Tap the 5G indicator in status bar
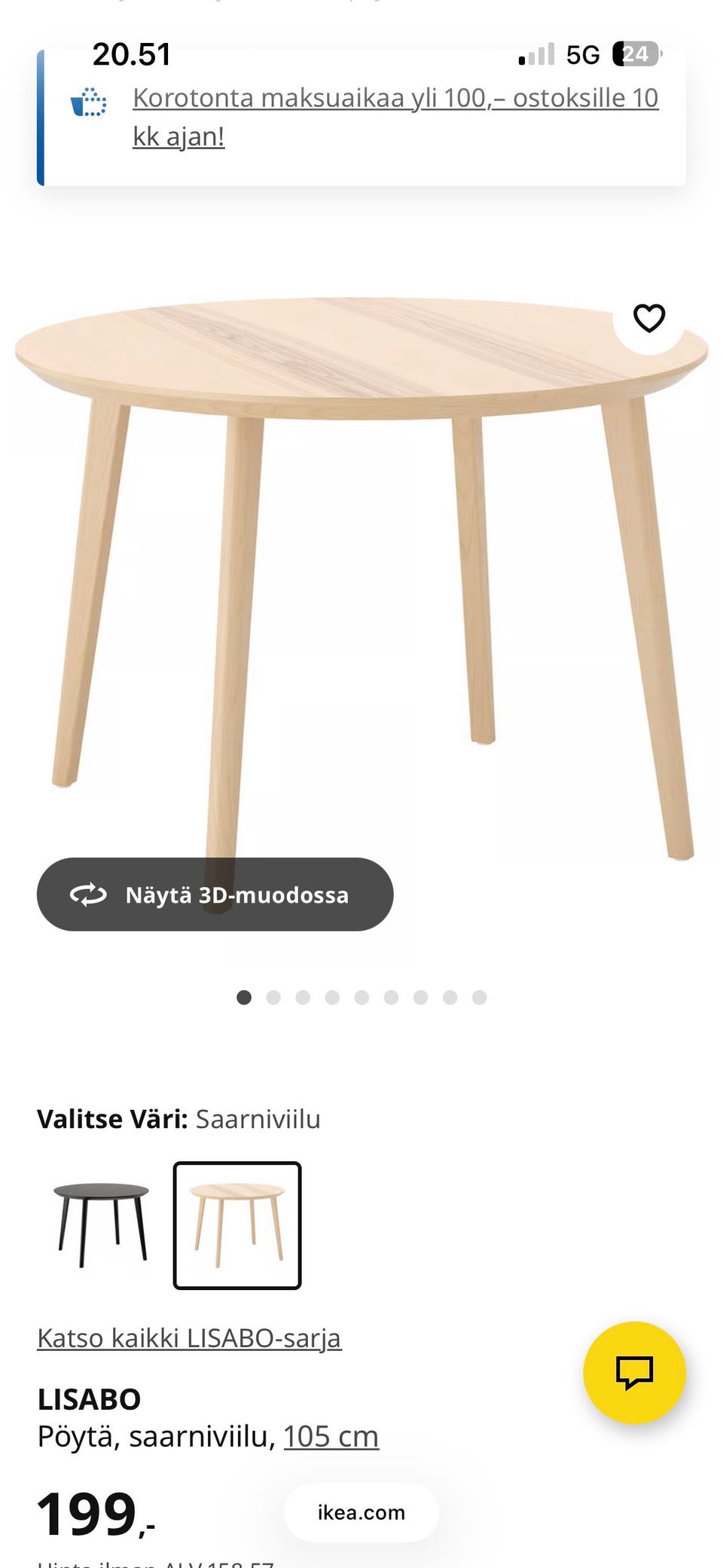The image size is (723, 1568). pyautogui.click(x=584, y=53)
